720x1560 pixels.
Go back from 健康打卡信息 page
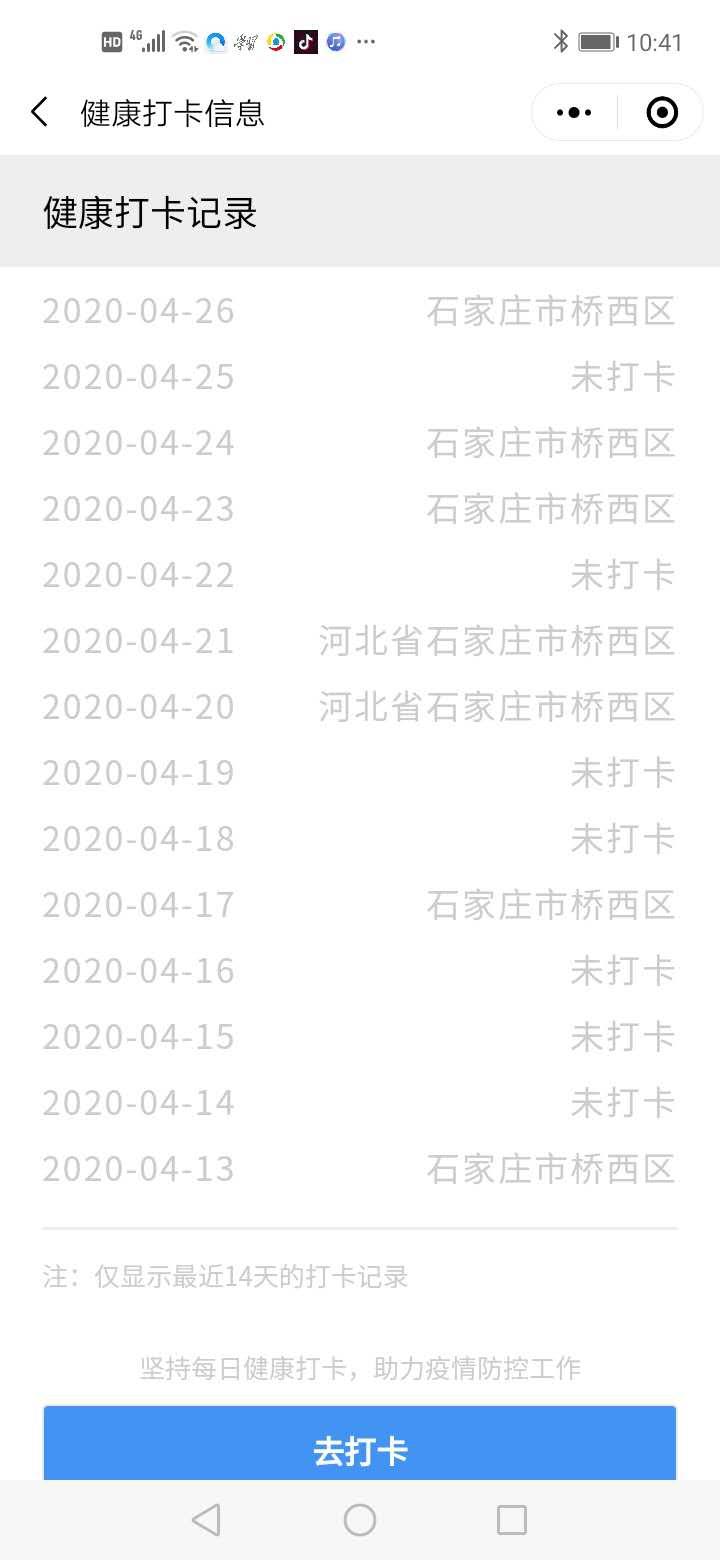coord(39,112)
